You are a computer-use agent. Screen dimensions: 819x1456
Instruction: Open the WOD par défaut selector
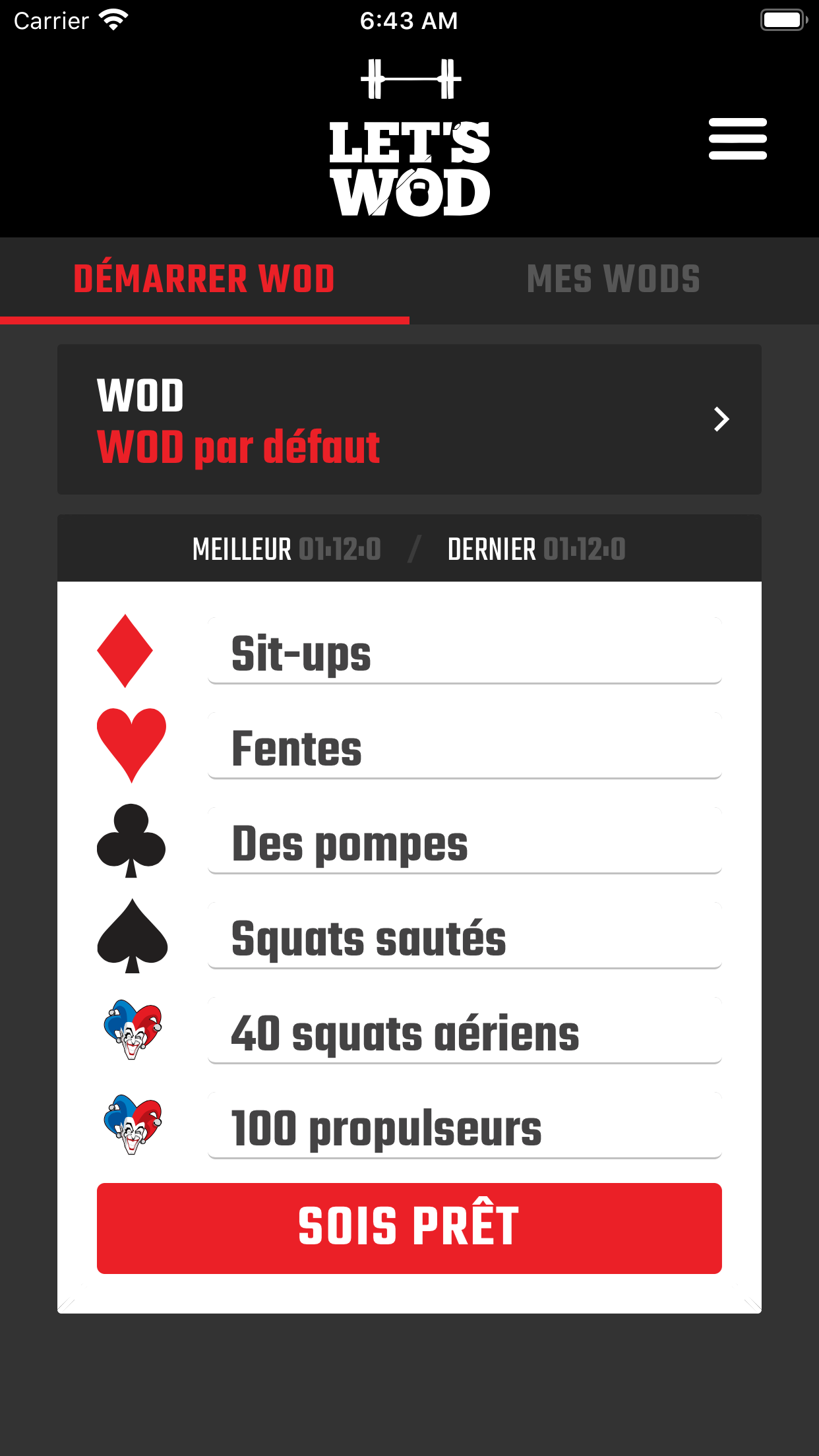click(409, 419)
